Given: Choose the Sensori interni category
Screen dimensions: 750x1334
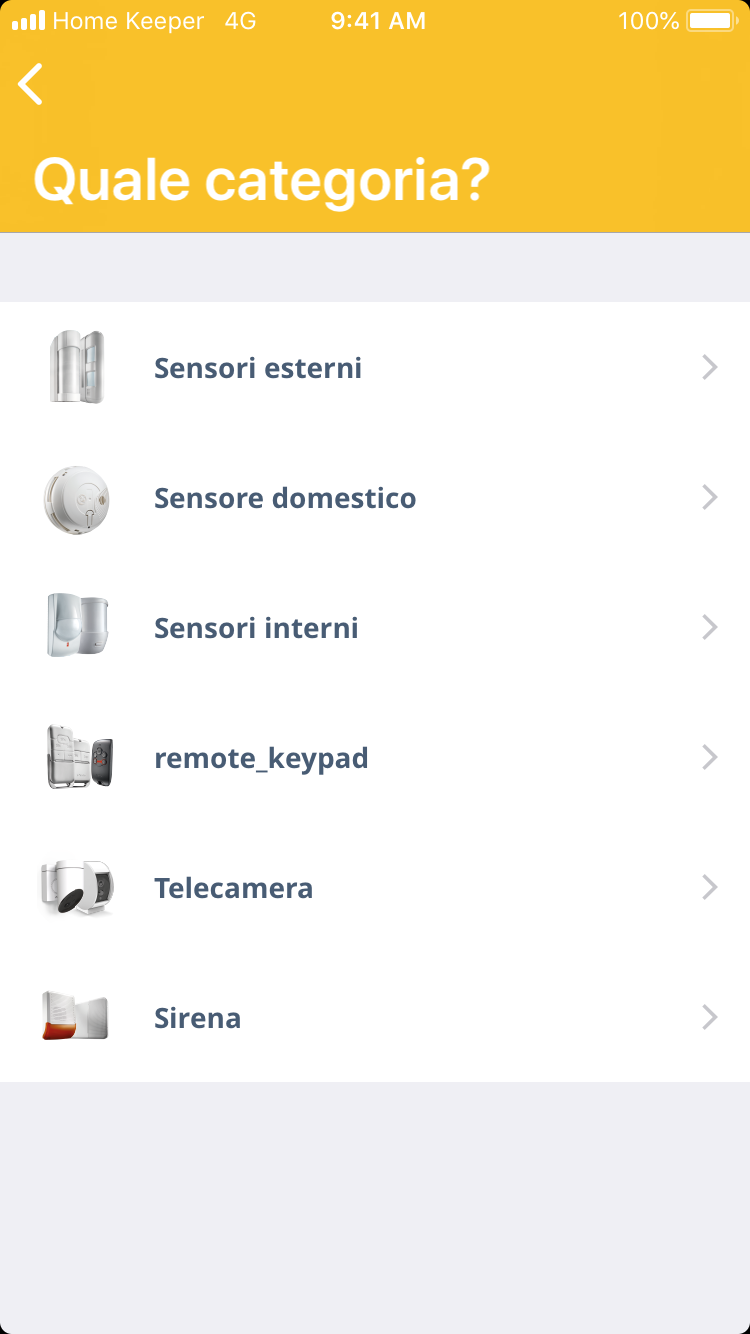Looking at the screenshot, I should (256, 628).
